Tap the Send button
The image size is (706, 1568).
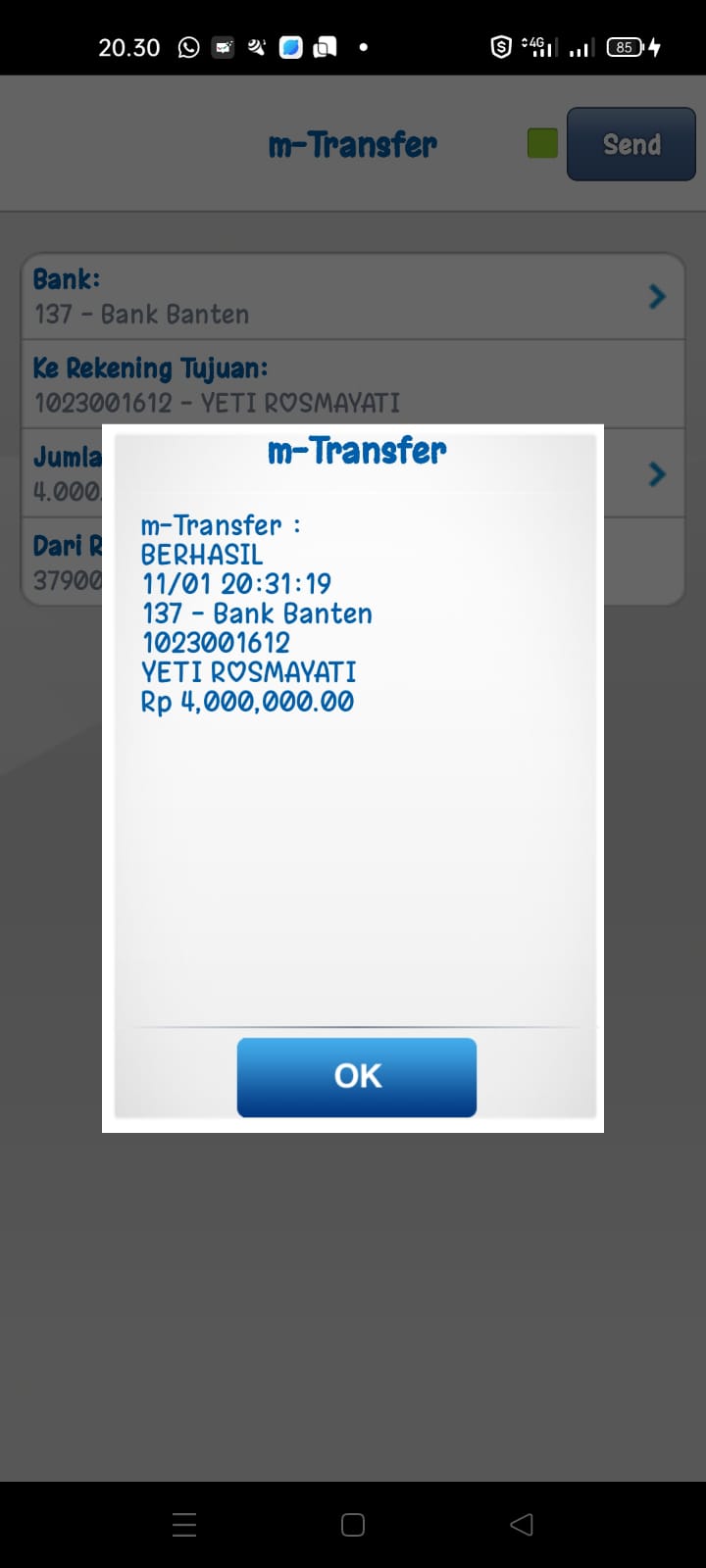pos(630,144)
